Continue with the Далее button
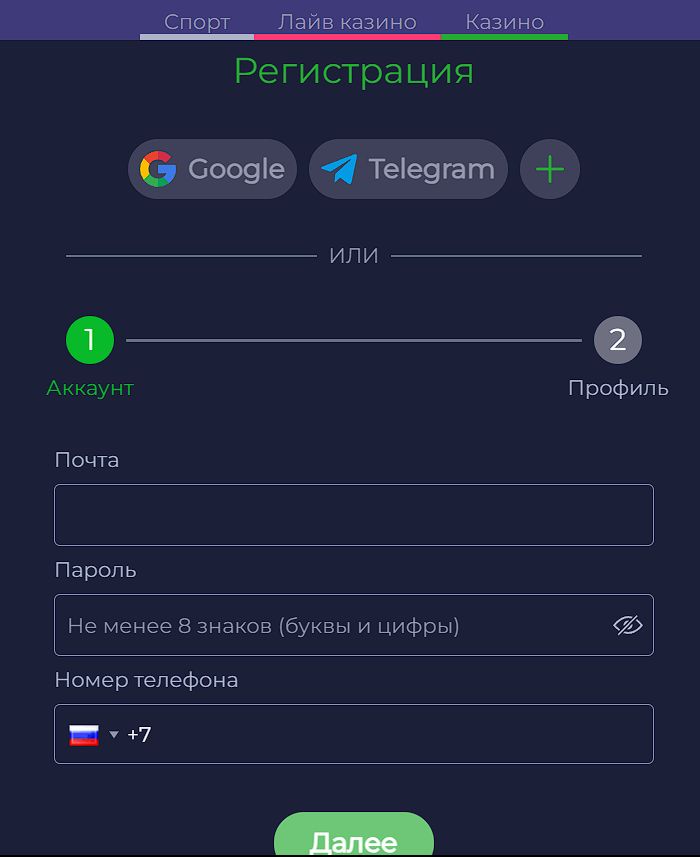The height and width of the screenshot is (857, 700). coord(353,838)
